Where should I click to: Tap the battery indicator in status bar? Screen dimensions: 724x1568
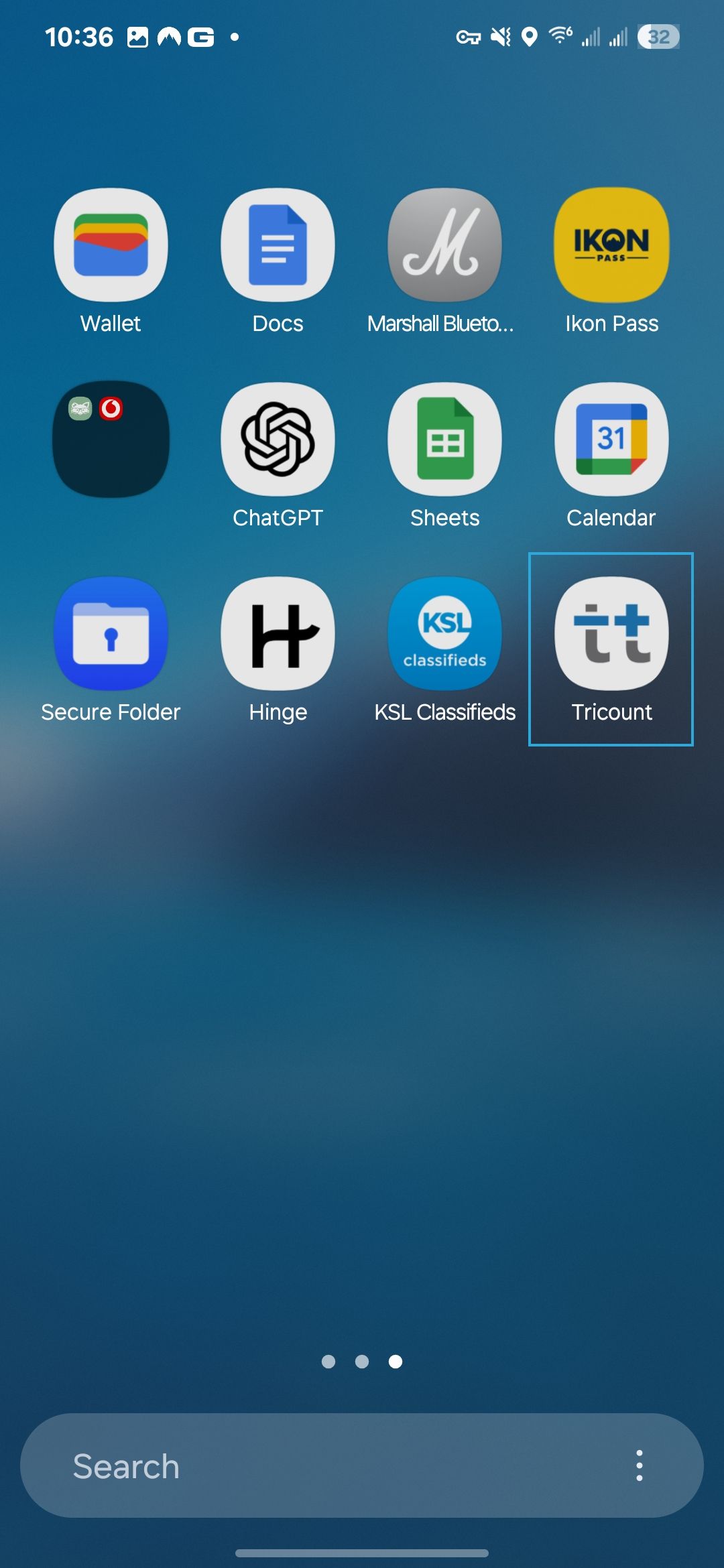pyautogui.click(x=658, y=38)
